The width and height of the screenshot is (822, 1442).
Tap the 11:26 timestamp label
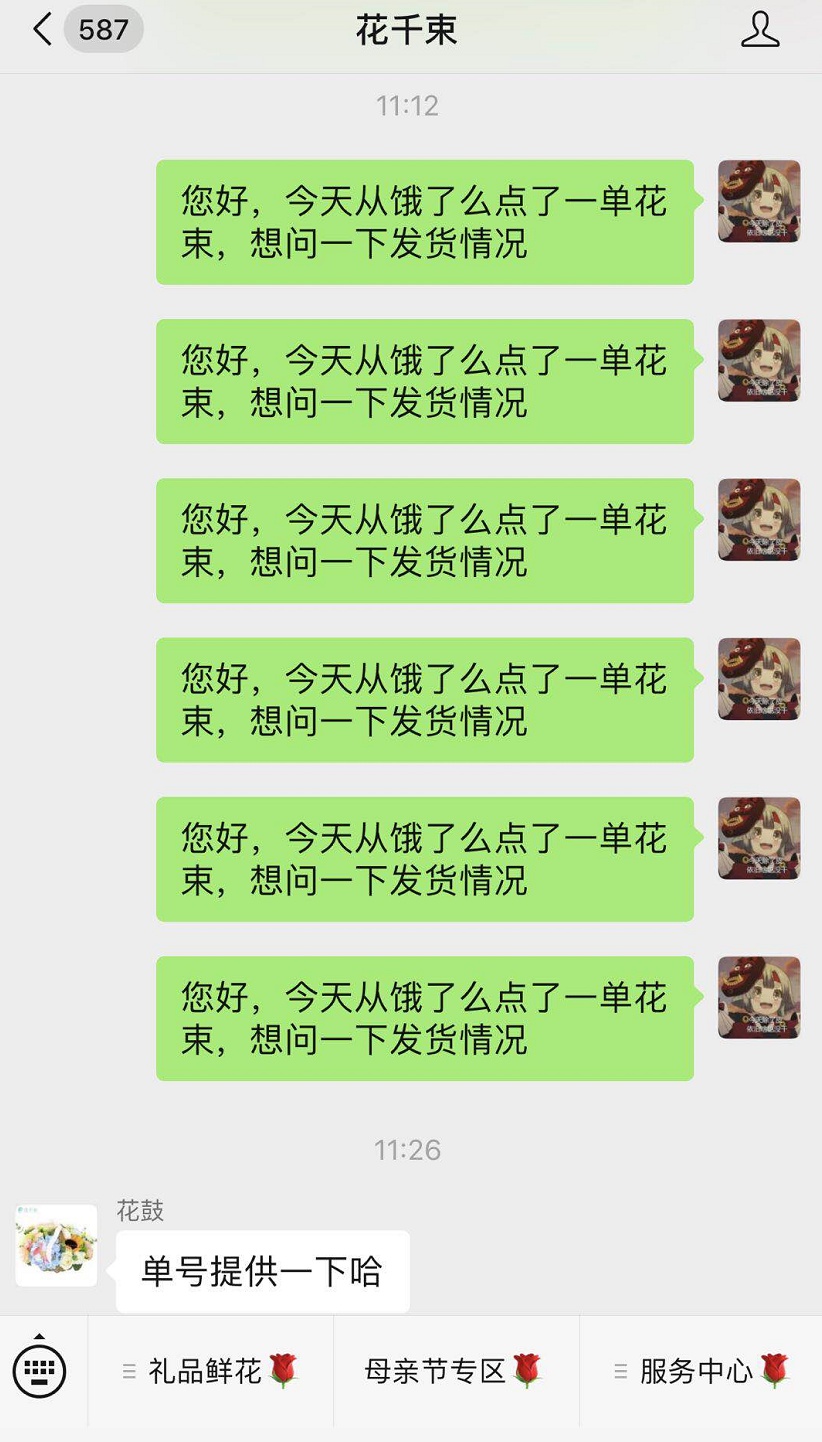tap(410, 1150)
